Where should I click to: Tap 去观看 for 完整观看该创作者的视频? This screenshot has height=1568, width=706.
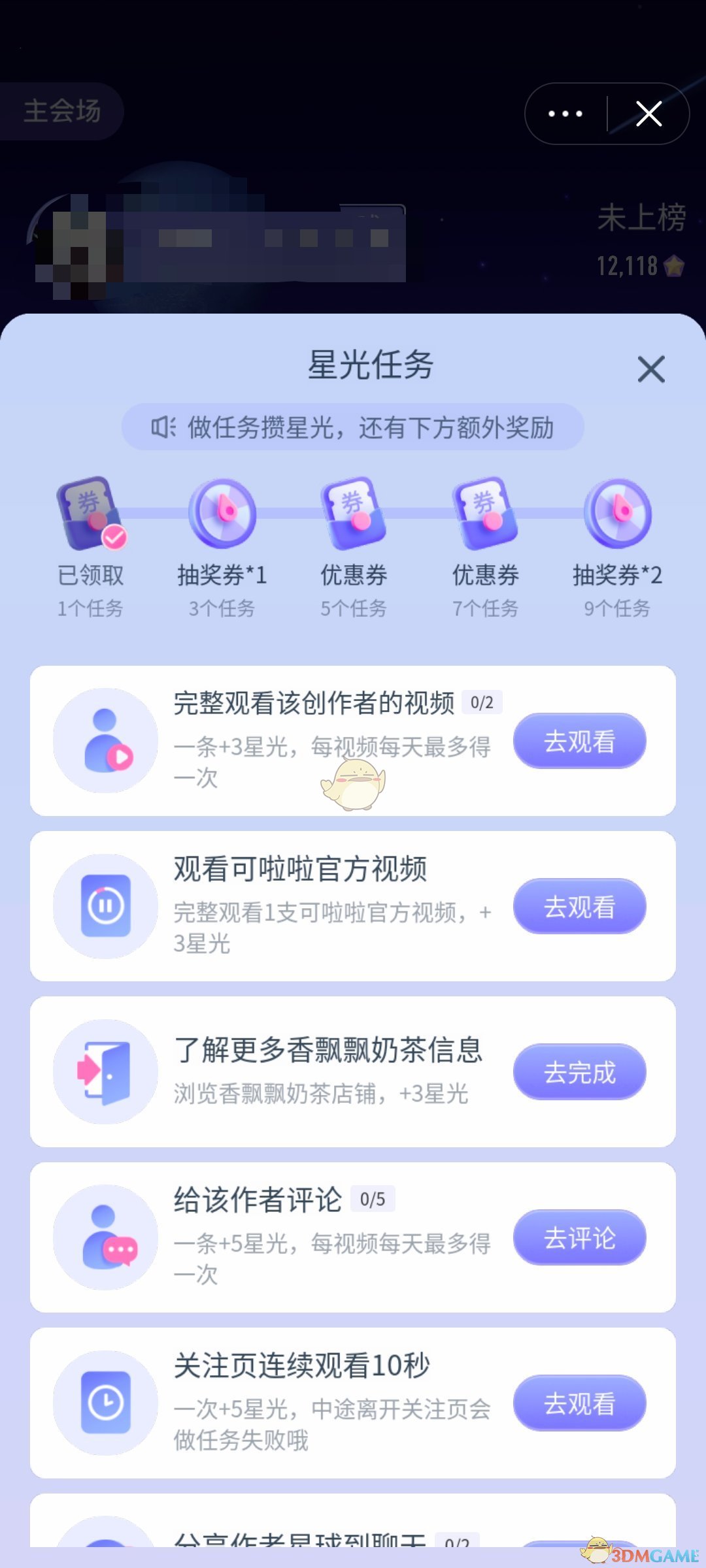[579, 741]
